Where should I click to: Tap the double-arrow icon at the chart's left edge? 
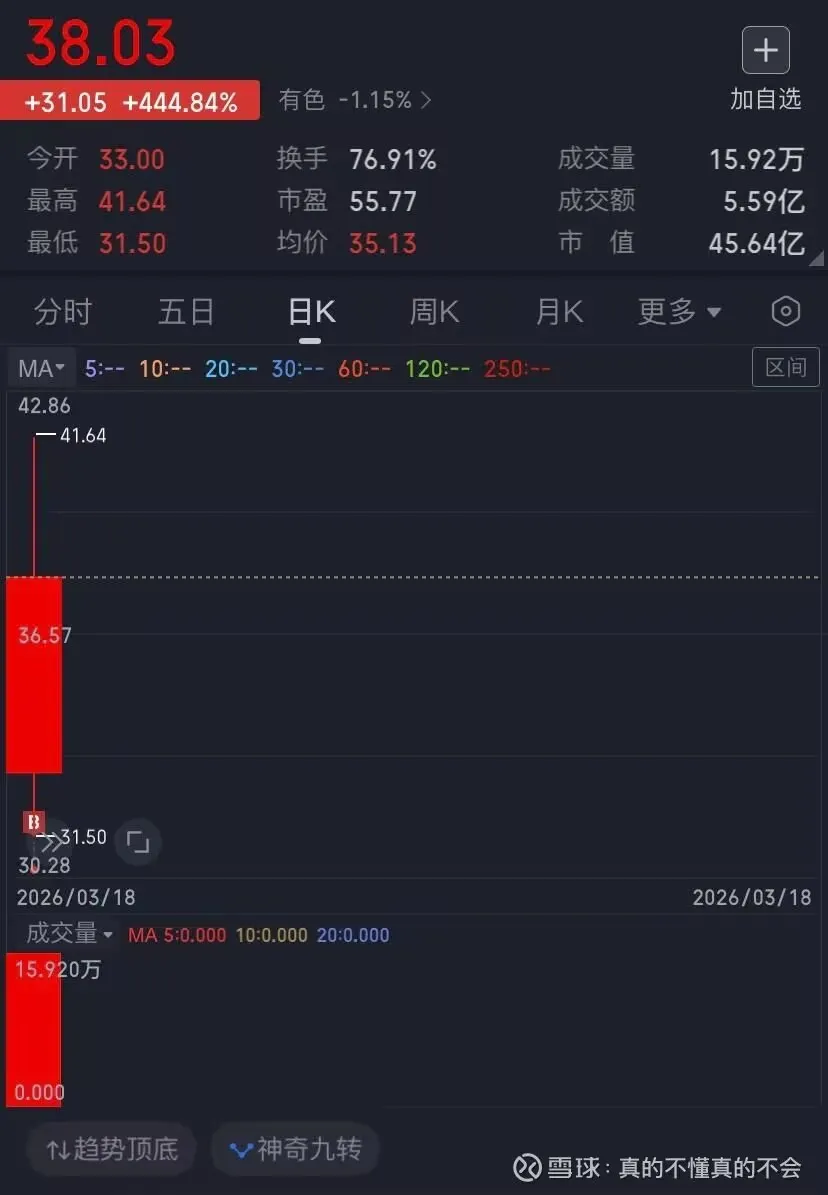[x=50, y=842]
